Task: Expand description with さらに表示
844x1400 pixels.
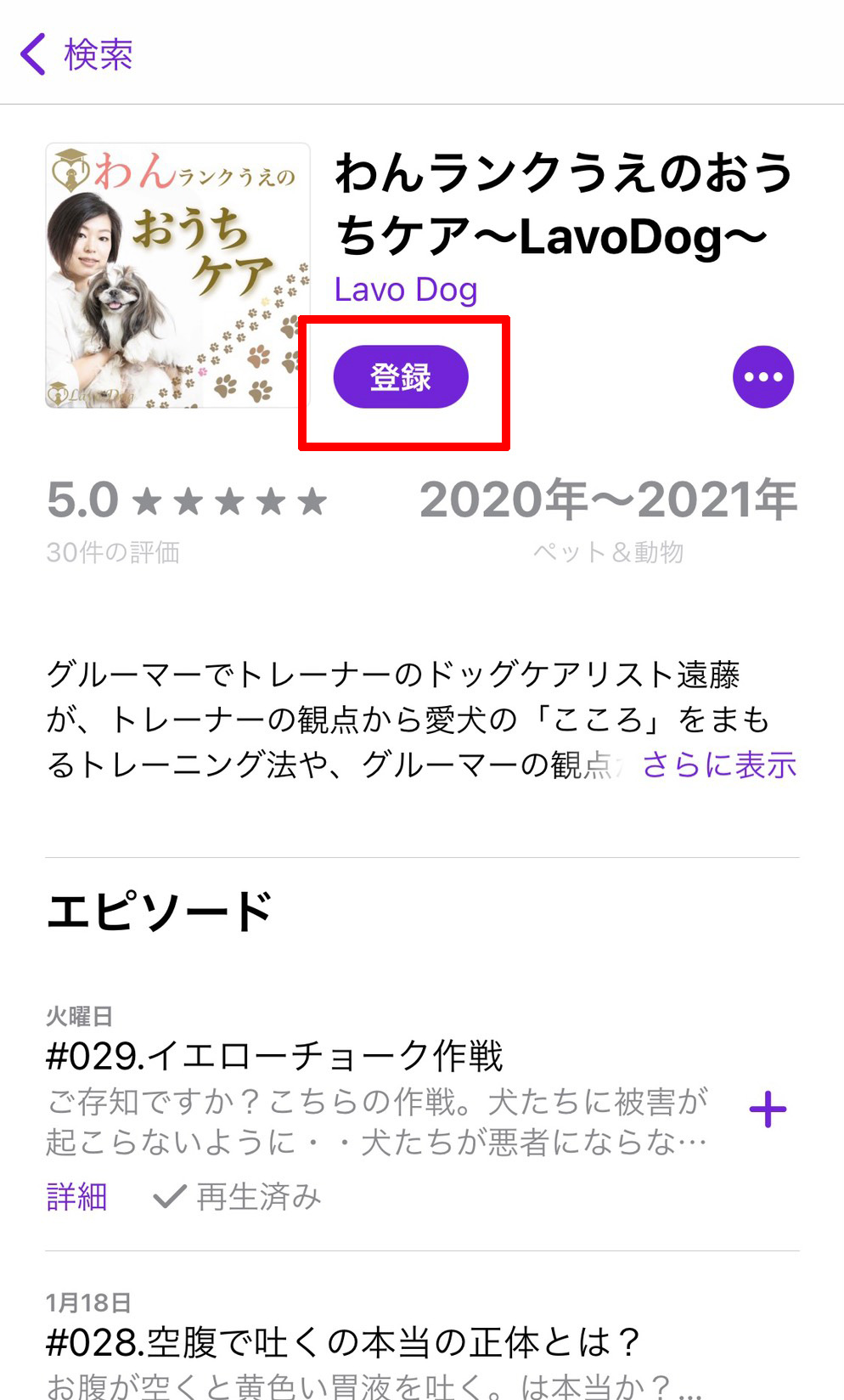Action: (x=719, y=765)
